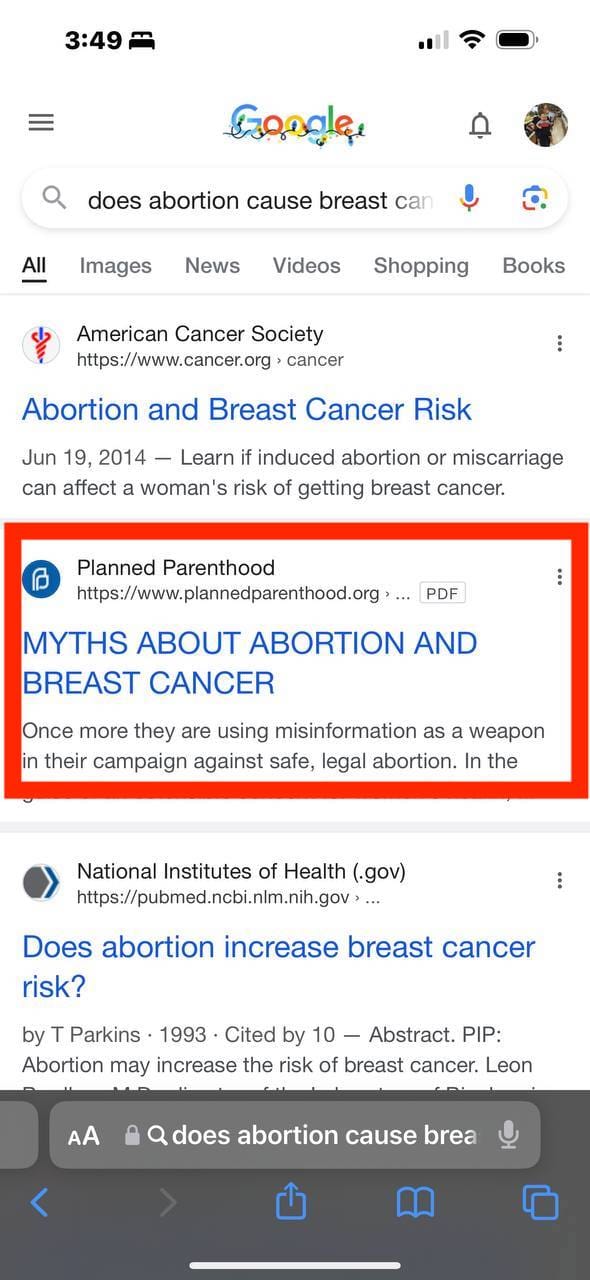Open Safari bookmarks
590x1280 pixels.
415,1202
